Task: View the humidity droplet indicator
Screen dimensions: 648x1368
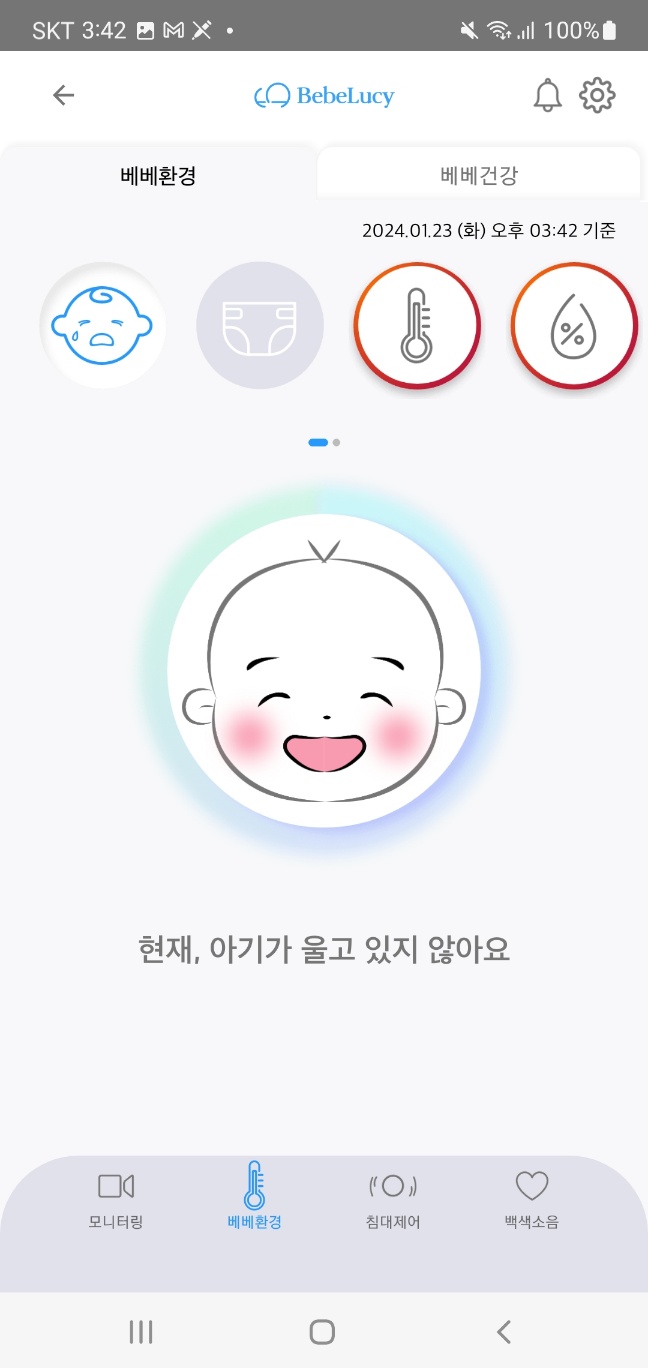Action: tap(573, 325)
